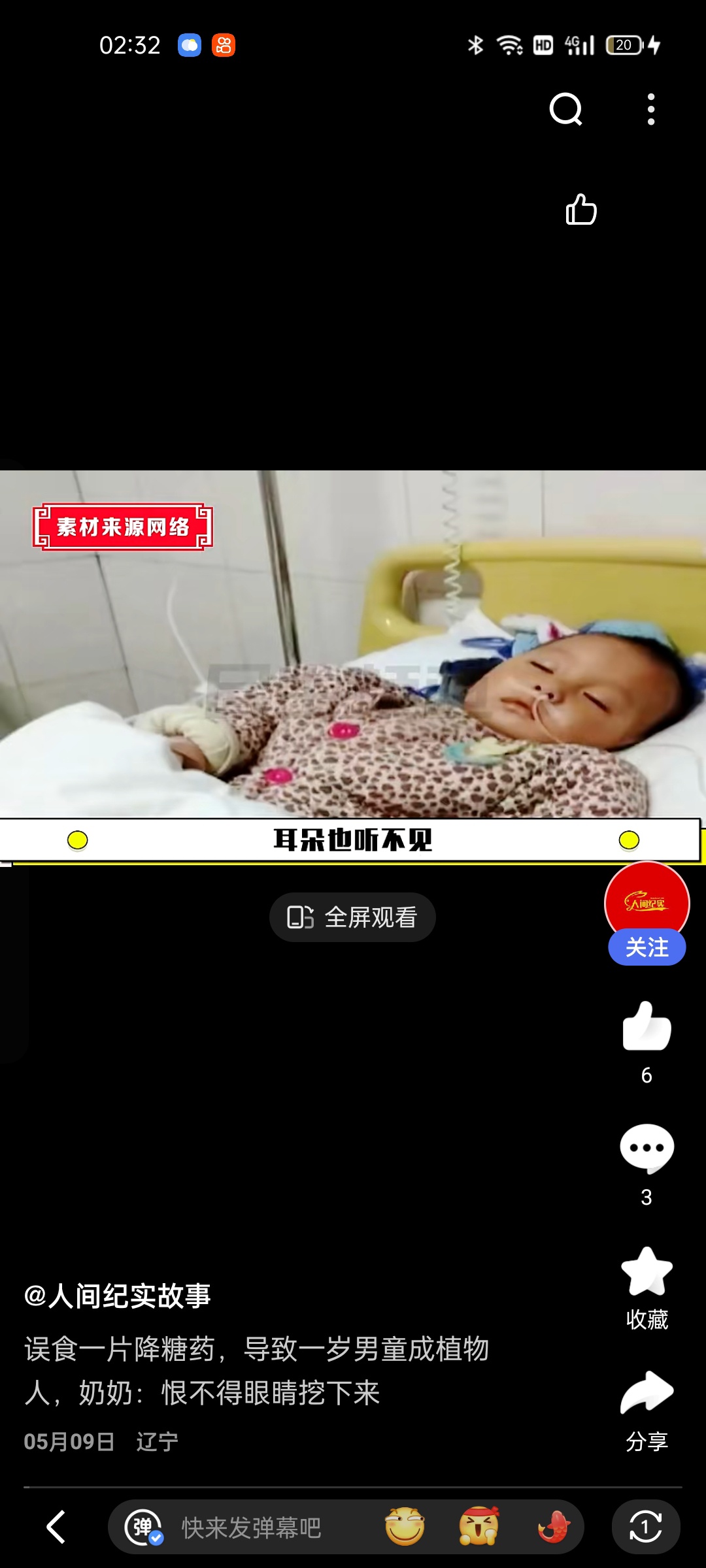The image size is (706, 1568).
Task: Tap the loop playback icon
Action: (646, 1527)
